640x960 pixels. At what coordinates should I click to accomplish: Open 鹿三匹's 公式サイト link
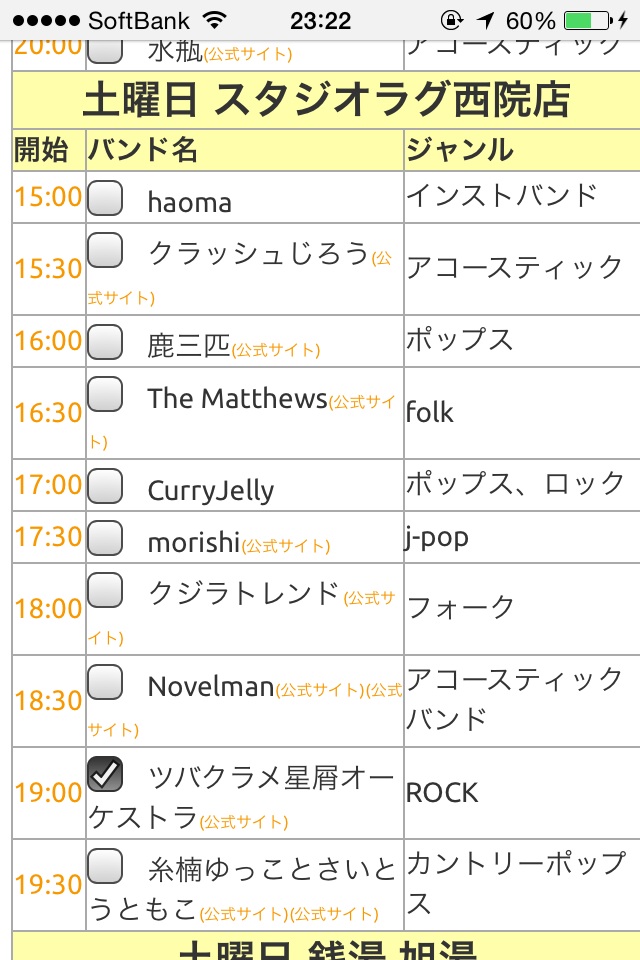pos(276,350)
